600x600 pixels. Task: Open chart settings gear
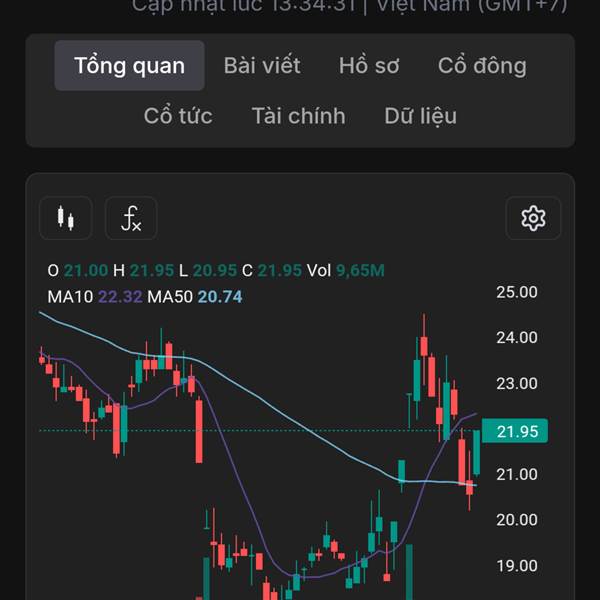[x=533, y=218]
